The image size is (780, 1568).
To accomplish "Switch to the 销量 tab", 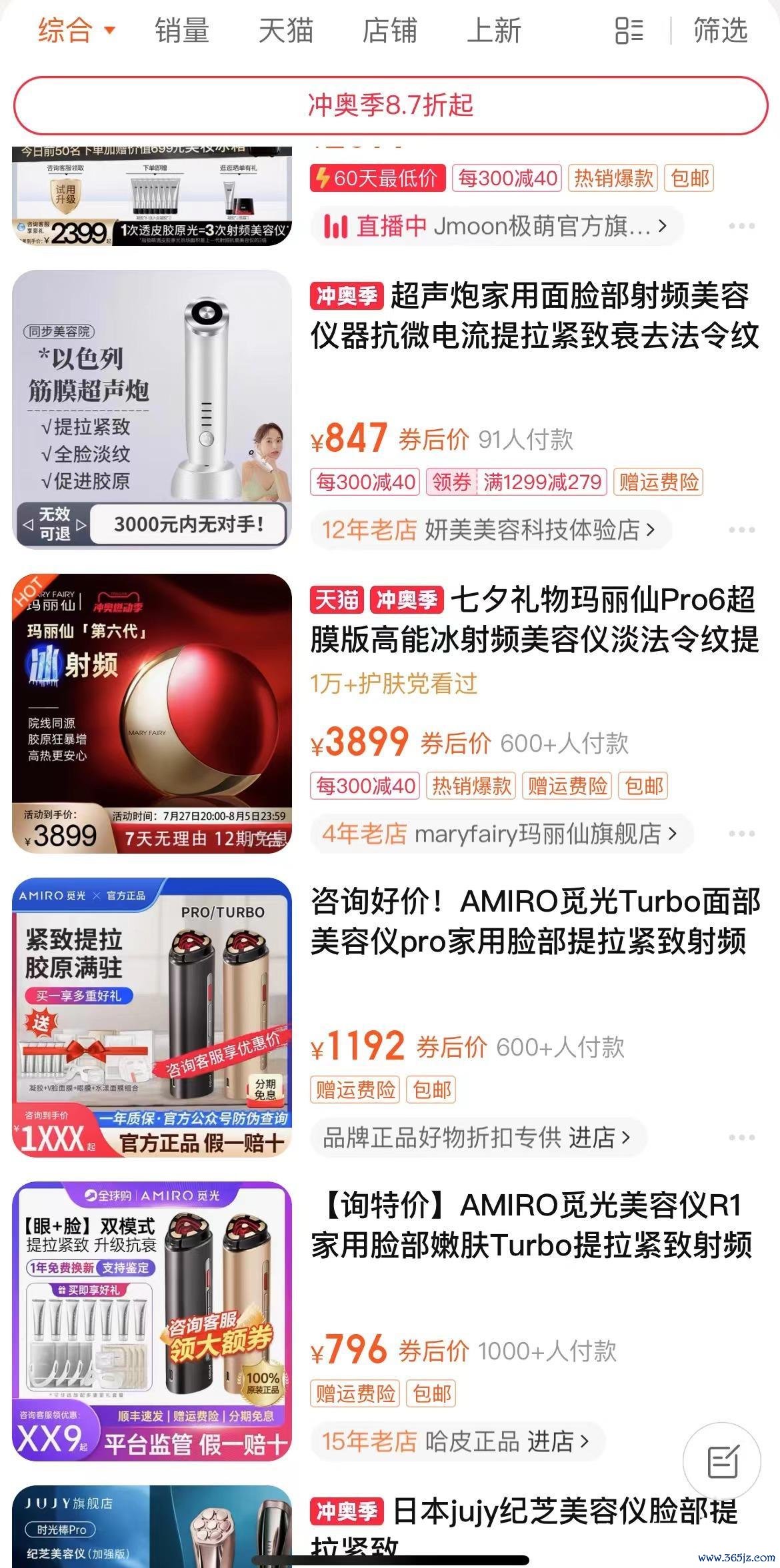I will pos(181,30).
